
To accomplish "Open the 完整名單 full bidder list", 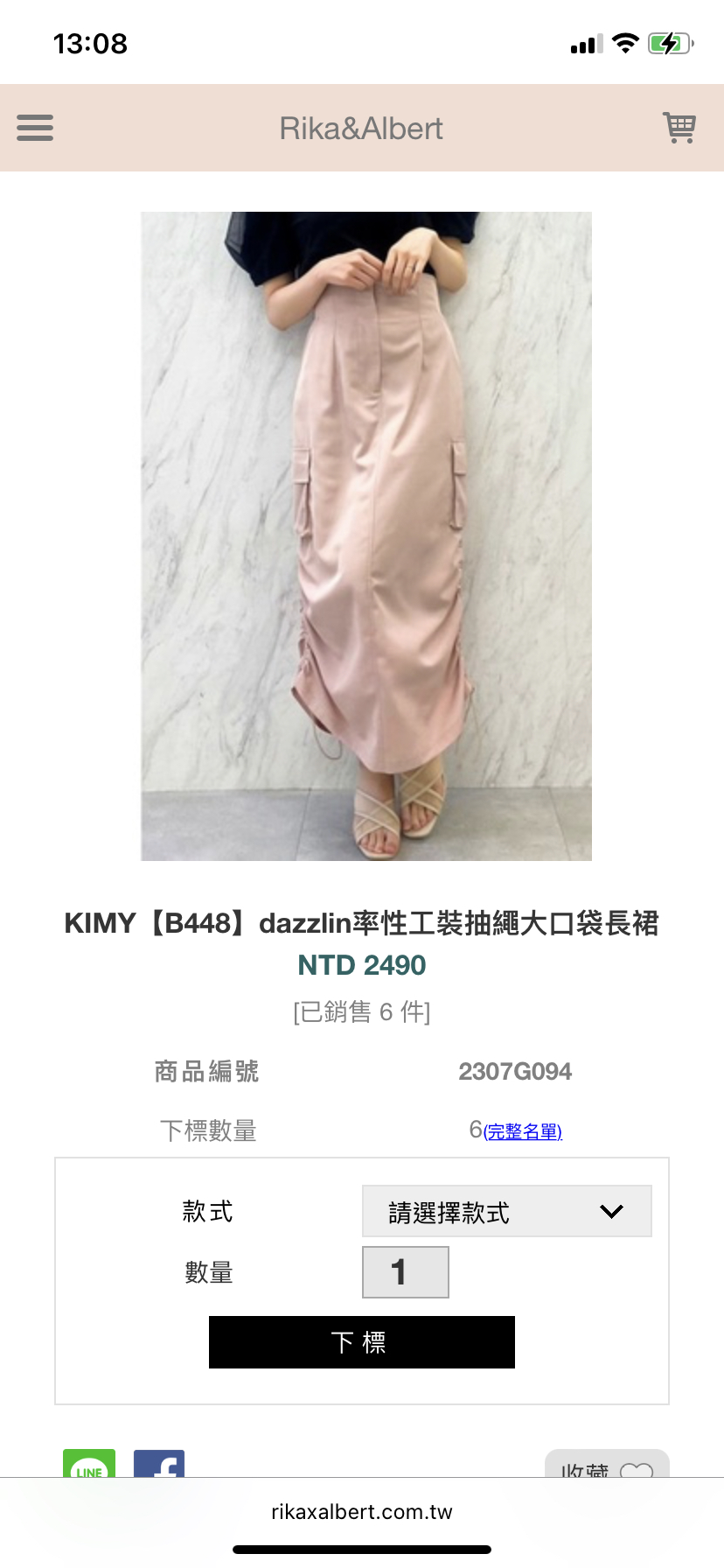I will click(523, 1131).
